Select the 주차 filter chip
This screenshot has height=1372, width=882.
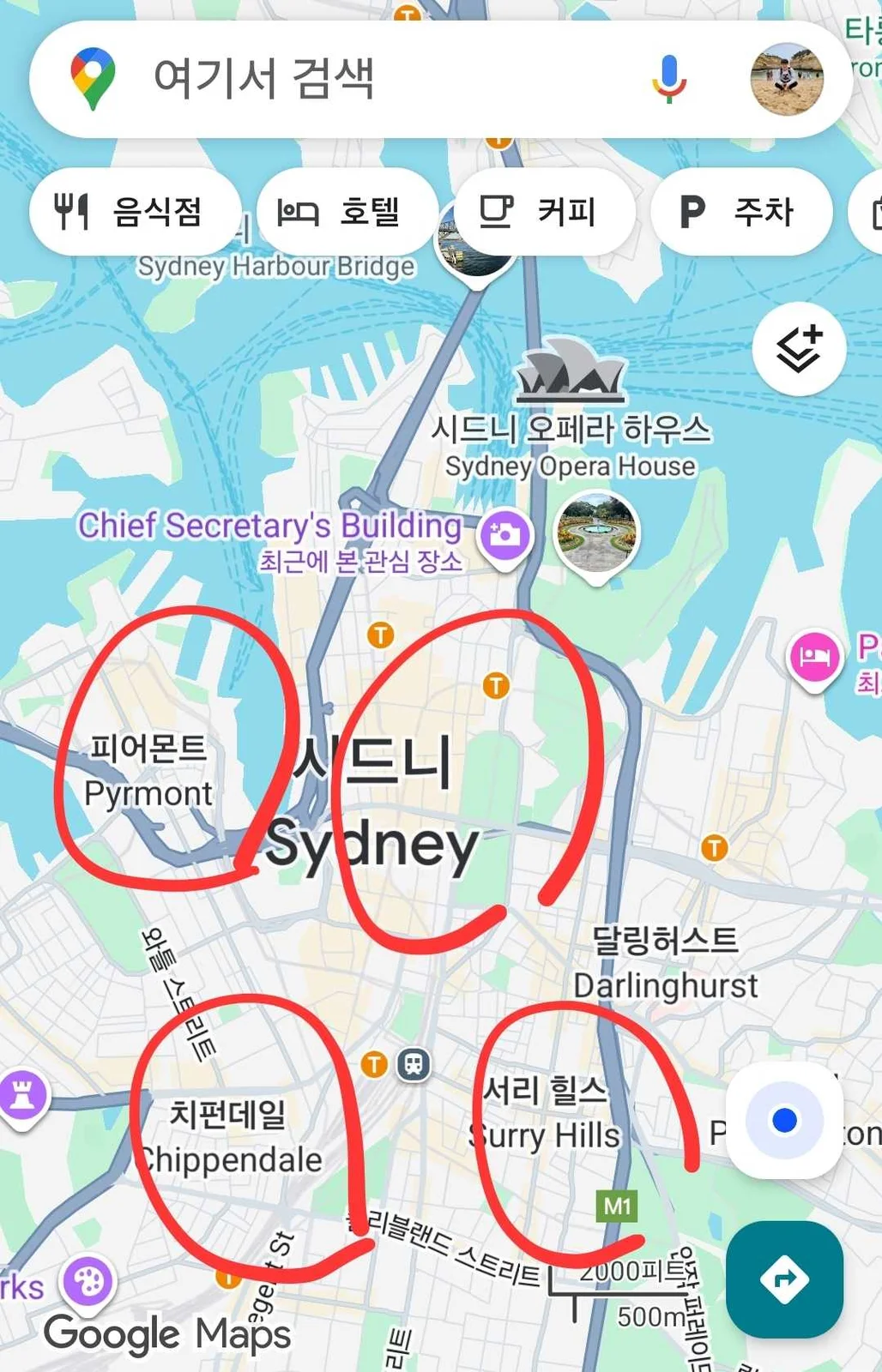(x=741, y=212)
